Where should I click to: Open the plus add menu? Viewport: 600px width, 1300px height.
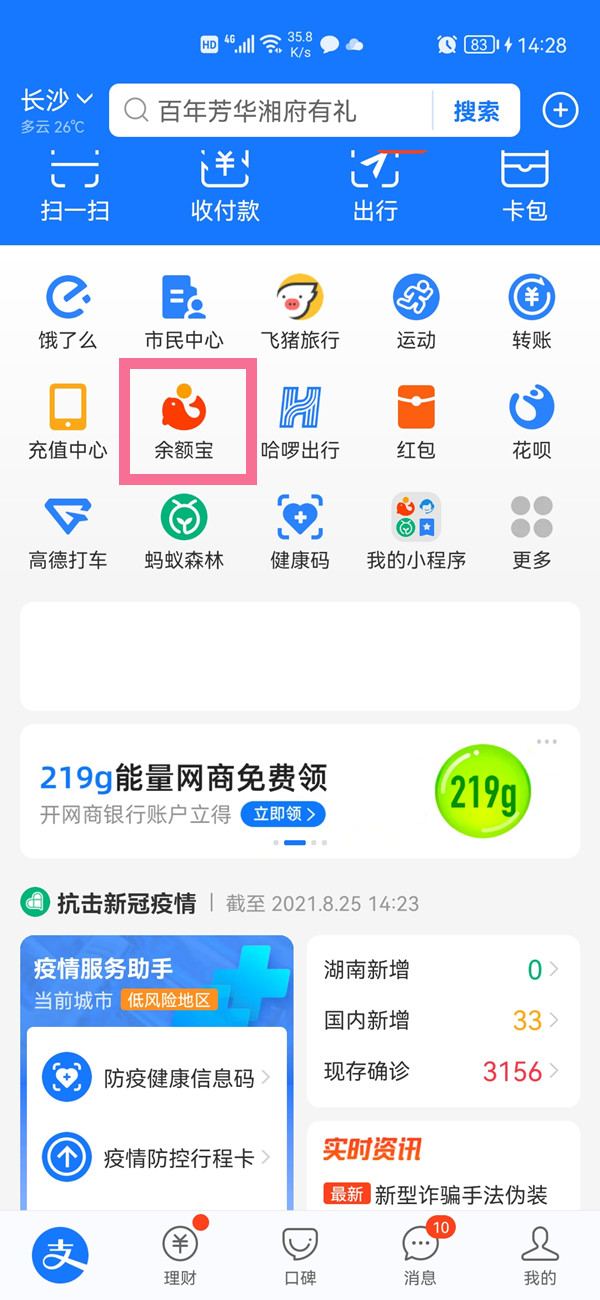[560, 111]
